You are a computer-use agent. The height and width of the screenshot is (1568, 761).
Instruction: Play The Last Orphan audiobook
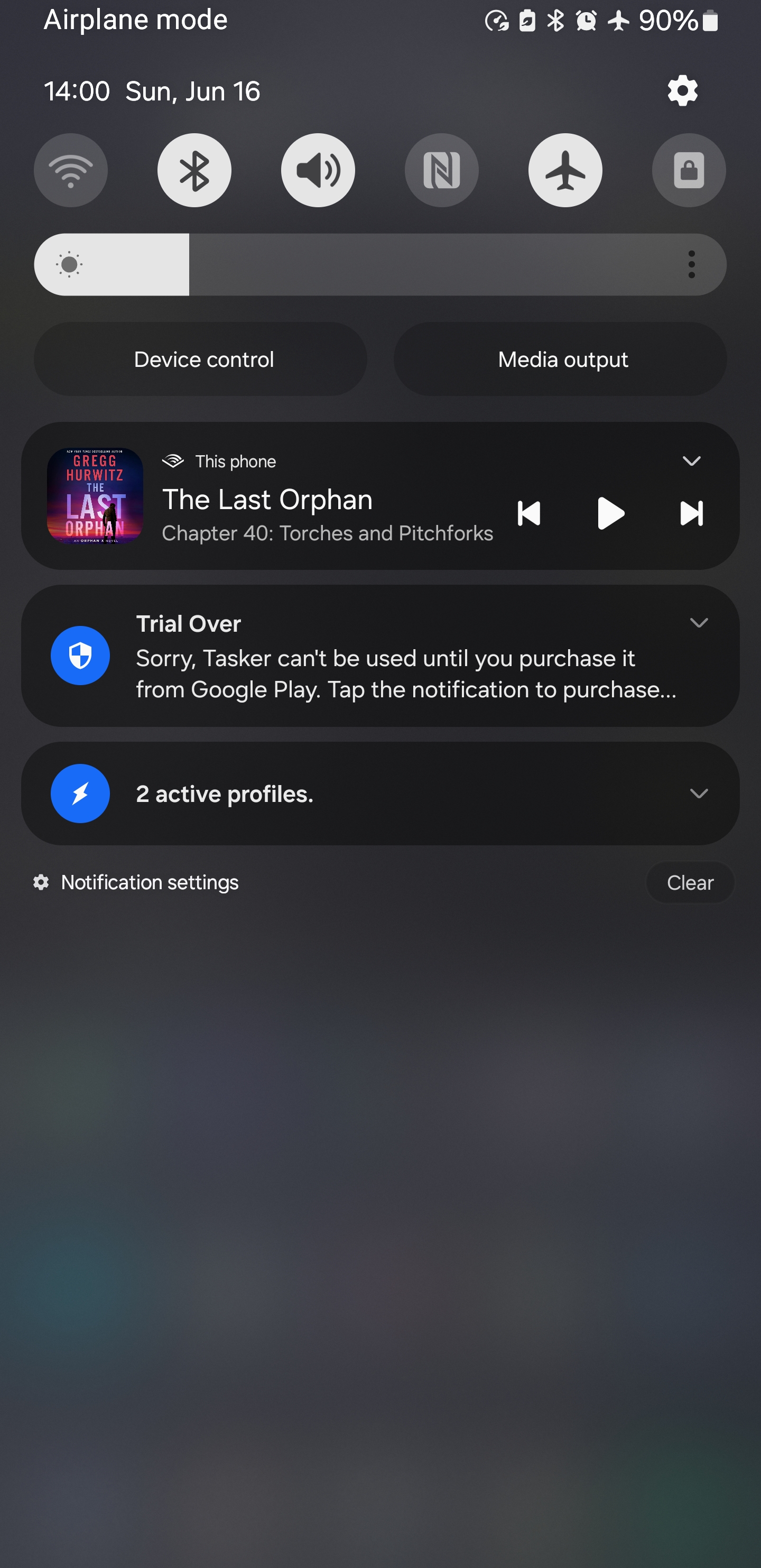[x=610, y=513]
